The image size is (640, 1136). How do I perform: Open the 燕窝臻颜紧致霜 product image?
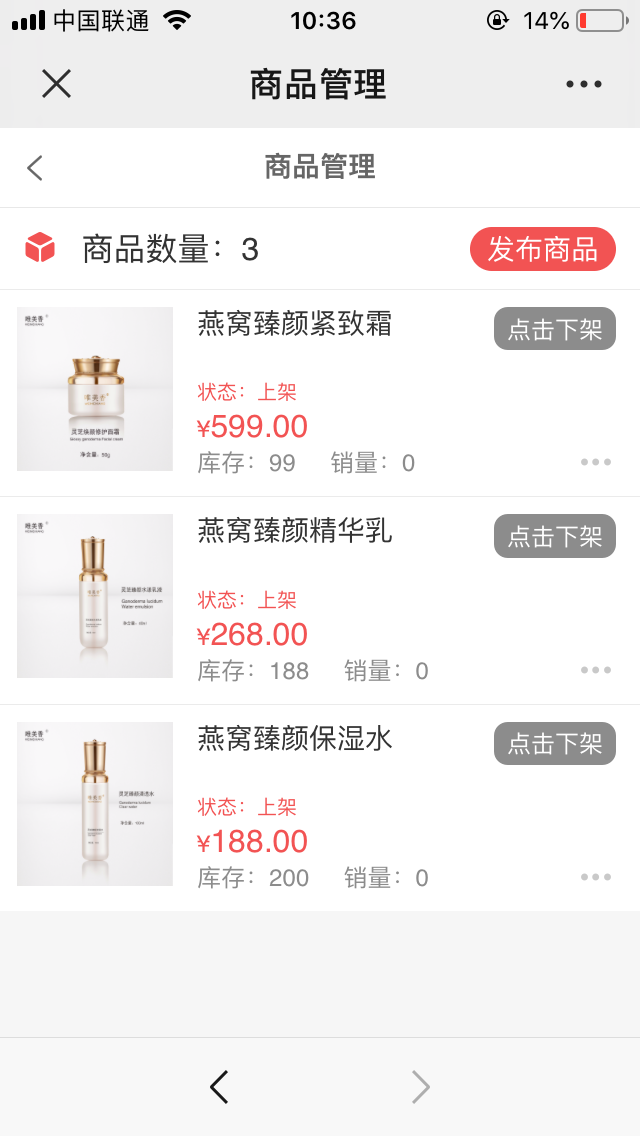click(95, 389)
